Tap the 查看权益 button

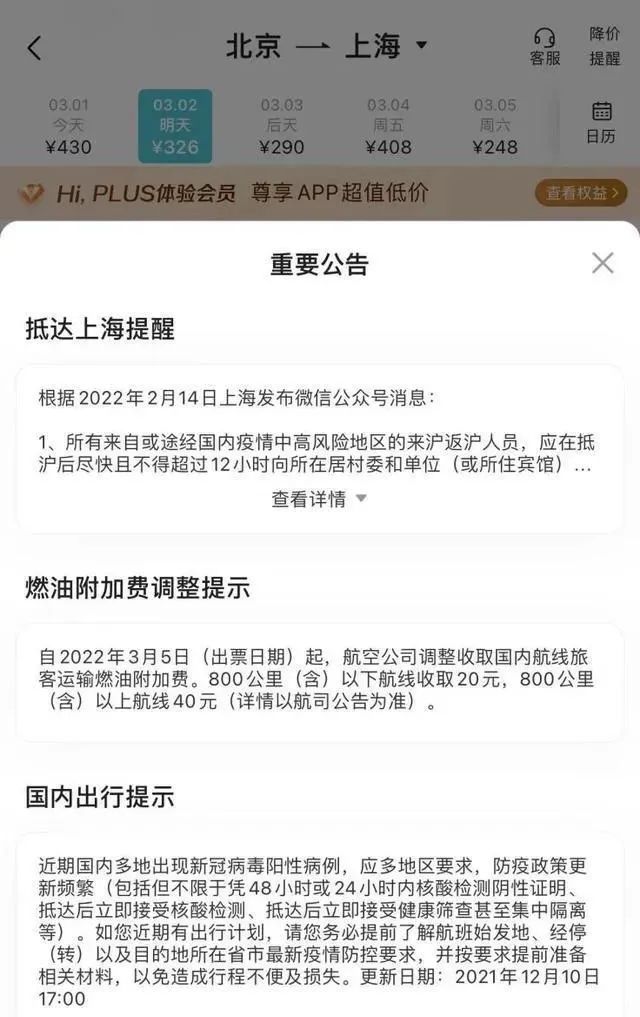[580, 193]
